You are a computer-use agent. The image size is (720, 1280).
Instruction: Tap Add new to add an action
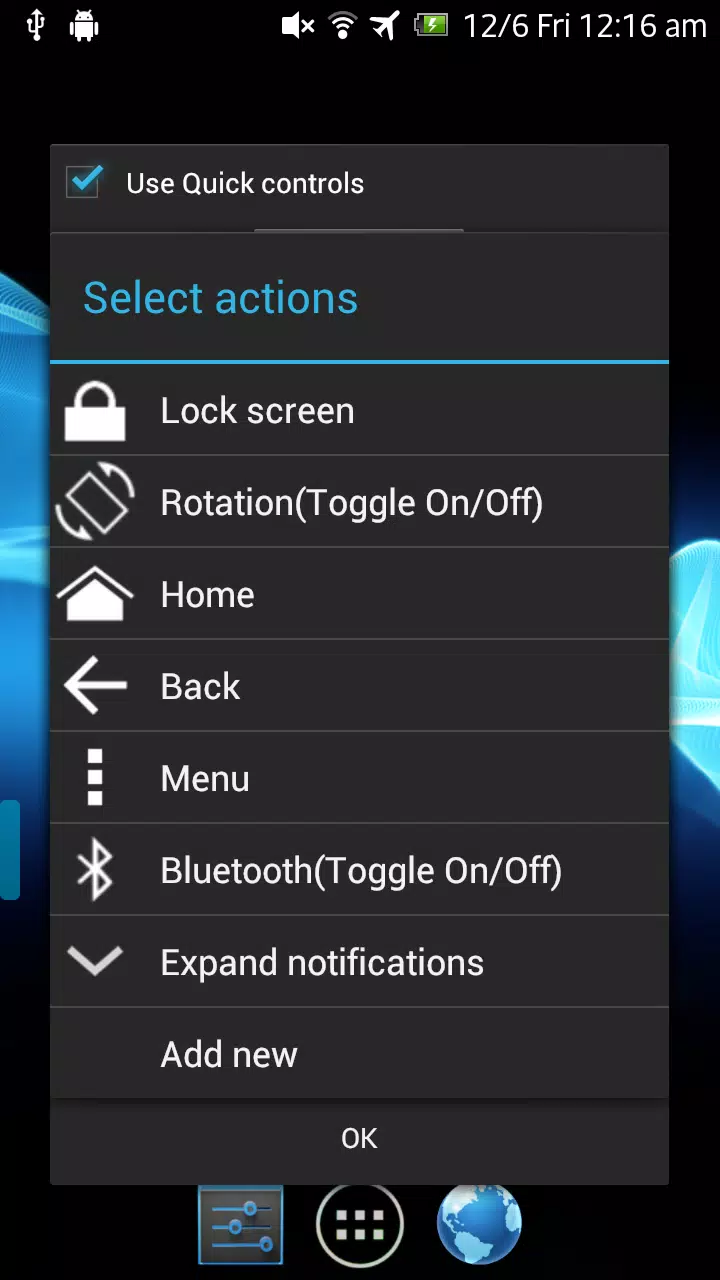point(359,1054)
